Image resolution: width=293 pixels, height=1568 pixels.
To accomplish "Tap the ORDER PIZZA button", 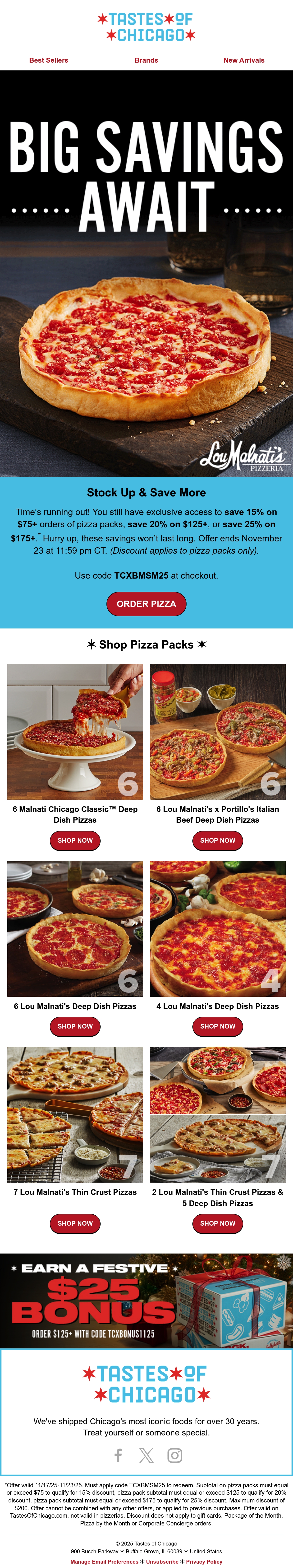I will [146, 604].
